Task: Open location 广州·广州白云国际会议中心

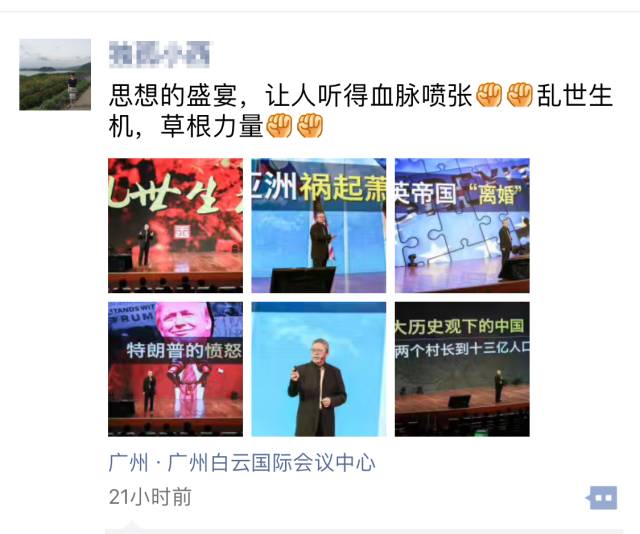Action: (241, 464)
